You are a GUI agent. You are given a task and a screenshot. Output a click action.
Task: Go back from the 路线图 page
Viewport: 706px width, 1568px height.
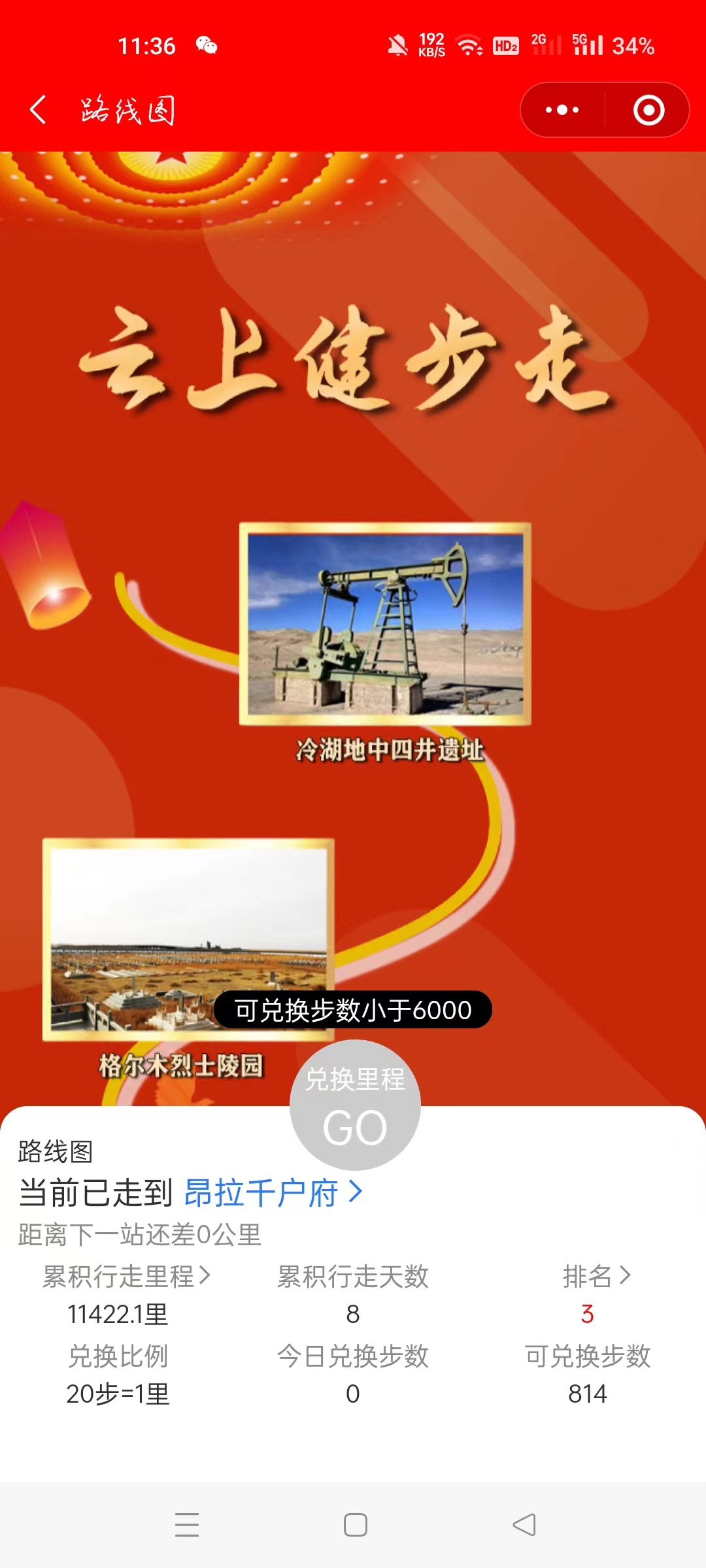pyautogui.click(x=39, y=110)
